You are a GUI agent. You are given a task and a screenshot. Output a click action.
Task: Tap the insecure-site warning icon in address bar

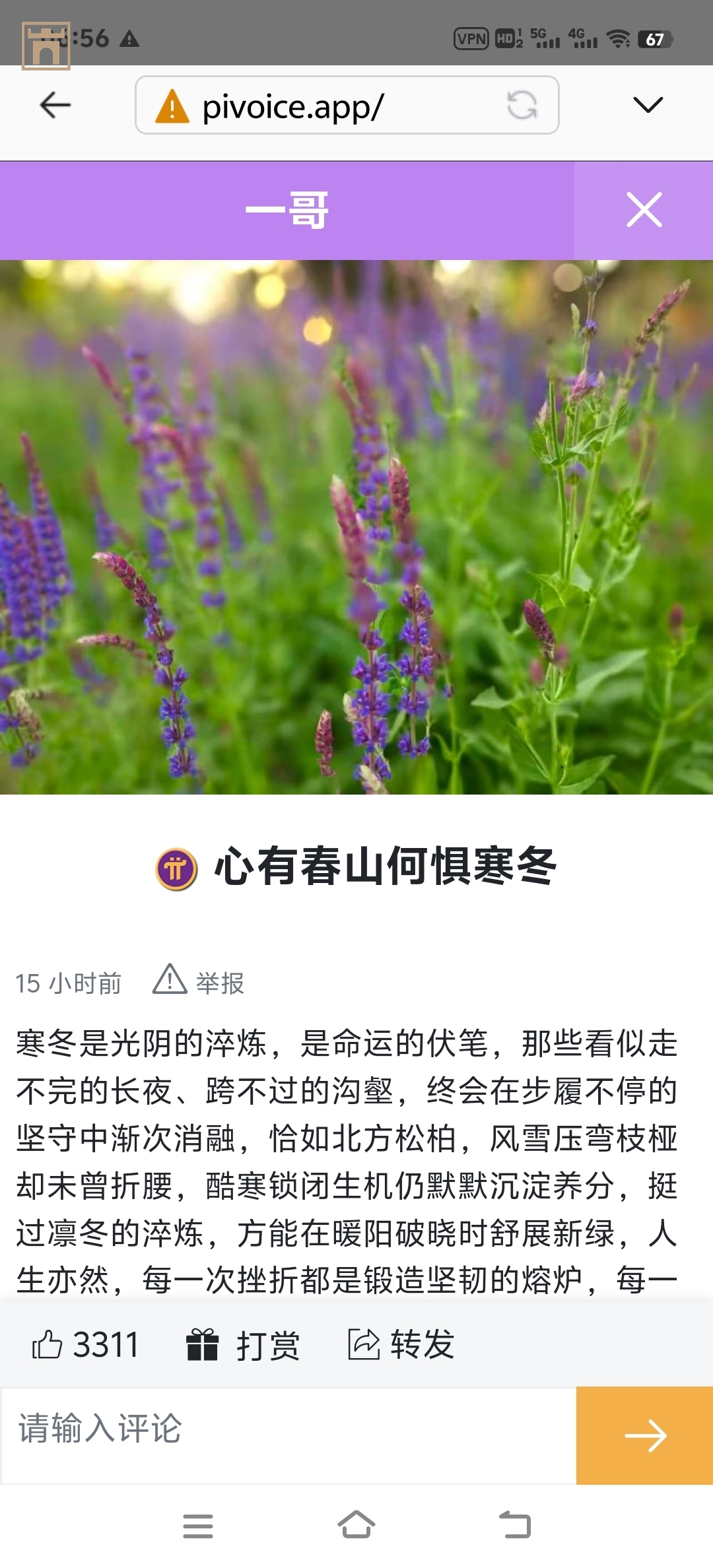pos(172,106)
